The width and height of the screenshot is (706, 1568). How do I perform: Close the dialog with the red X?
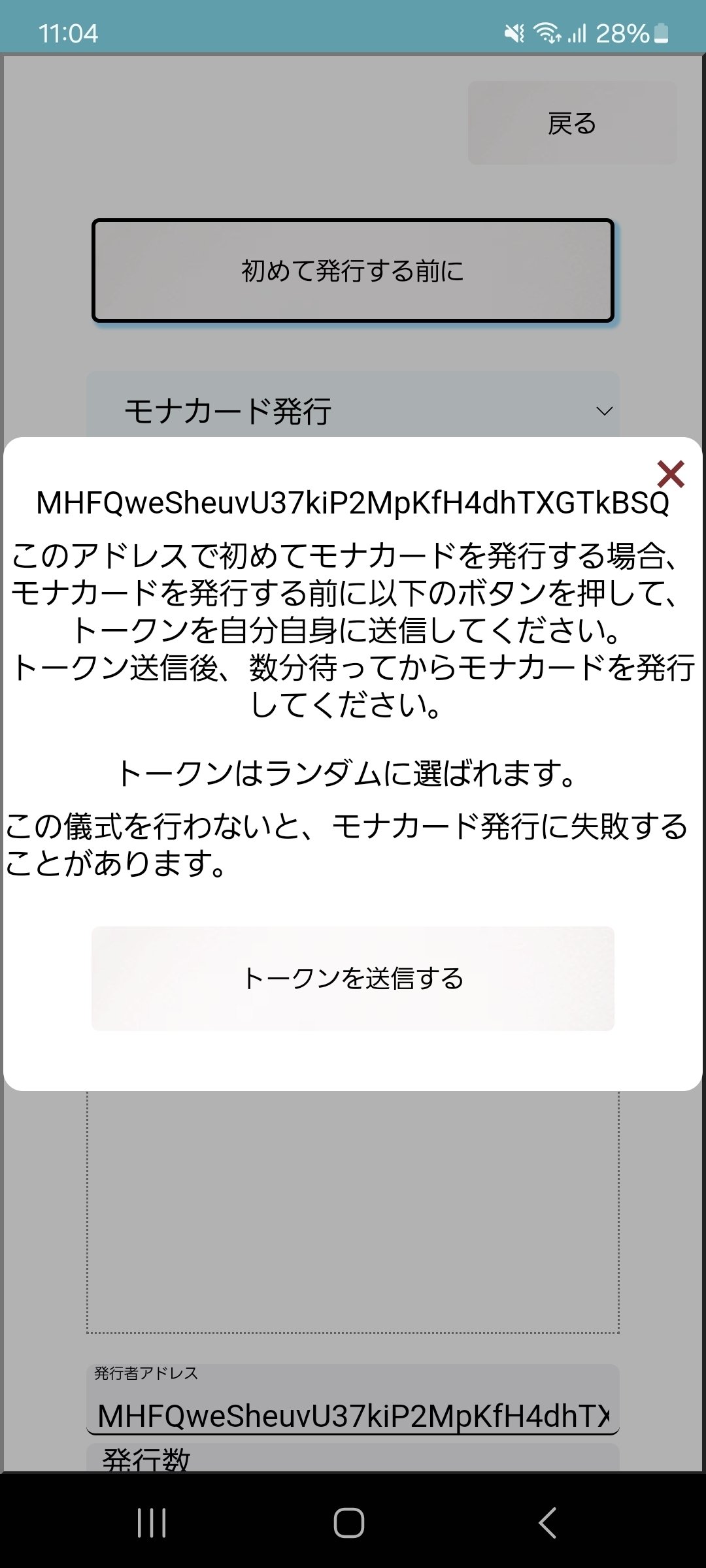coord(670,474)
